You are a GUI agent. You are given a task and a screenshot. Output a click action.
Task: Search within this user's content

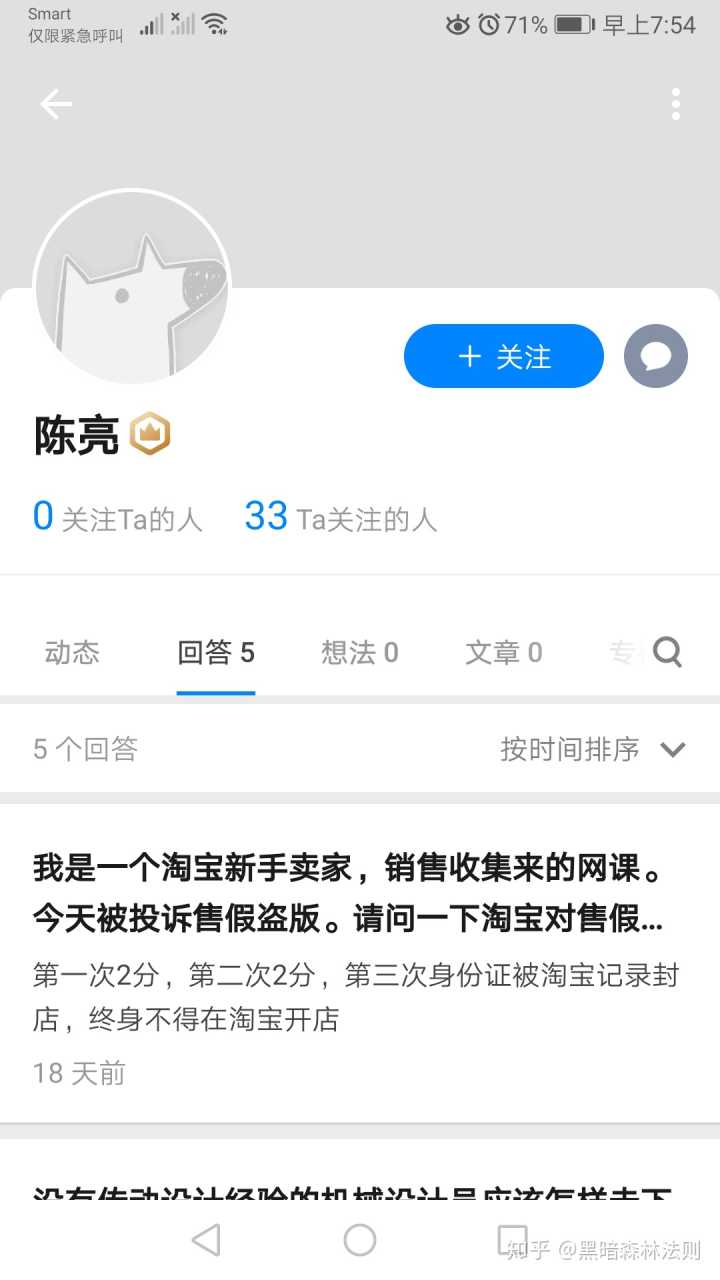click(667, 653)
